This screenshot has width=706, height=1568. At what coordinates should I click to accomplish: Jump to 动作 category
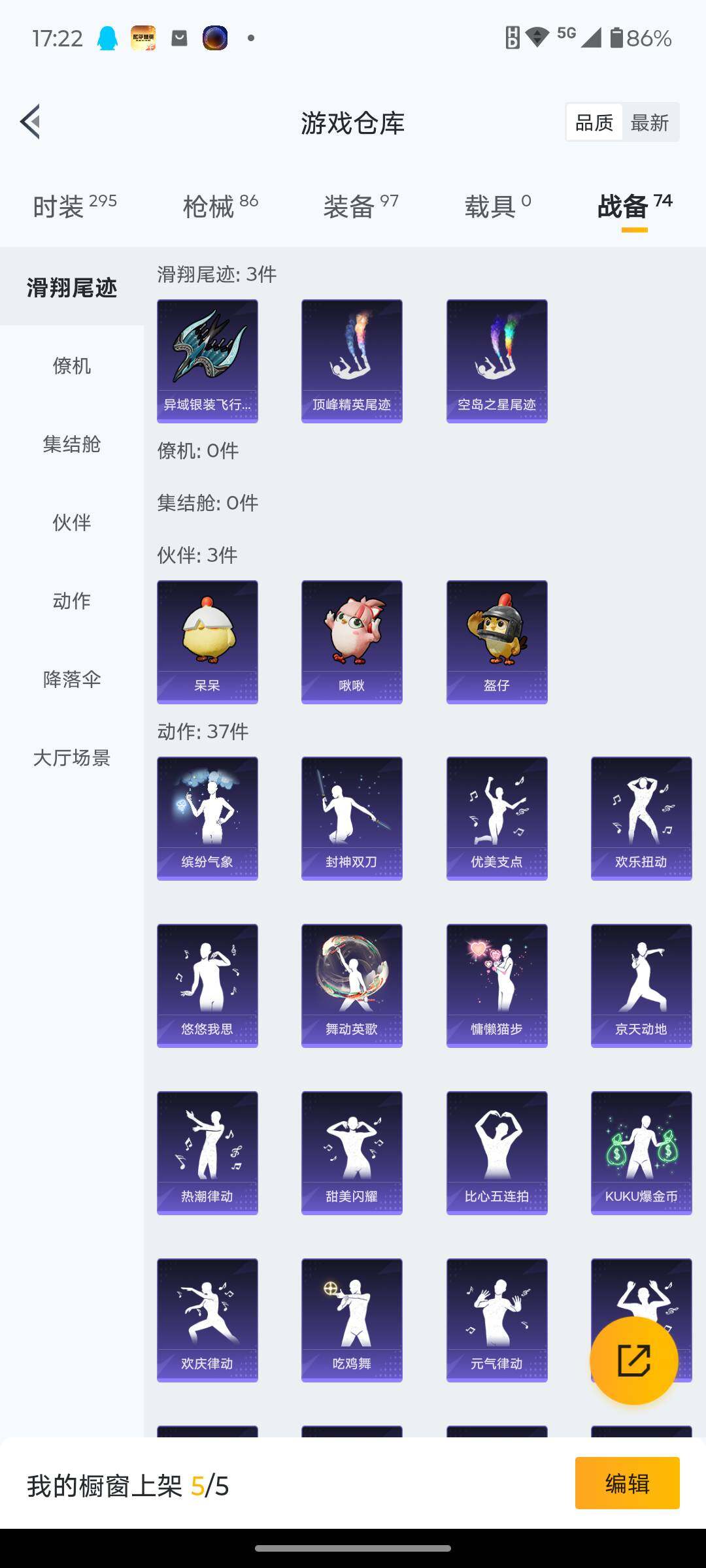click(72, 601)
